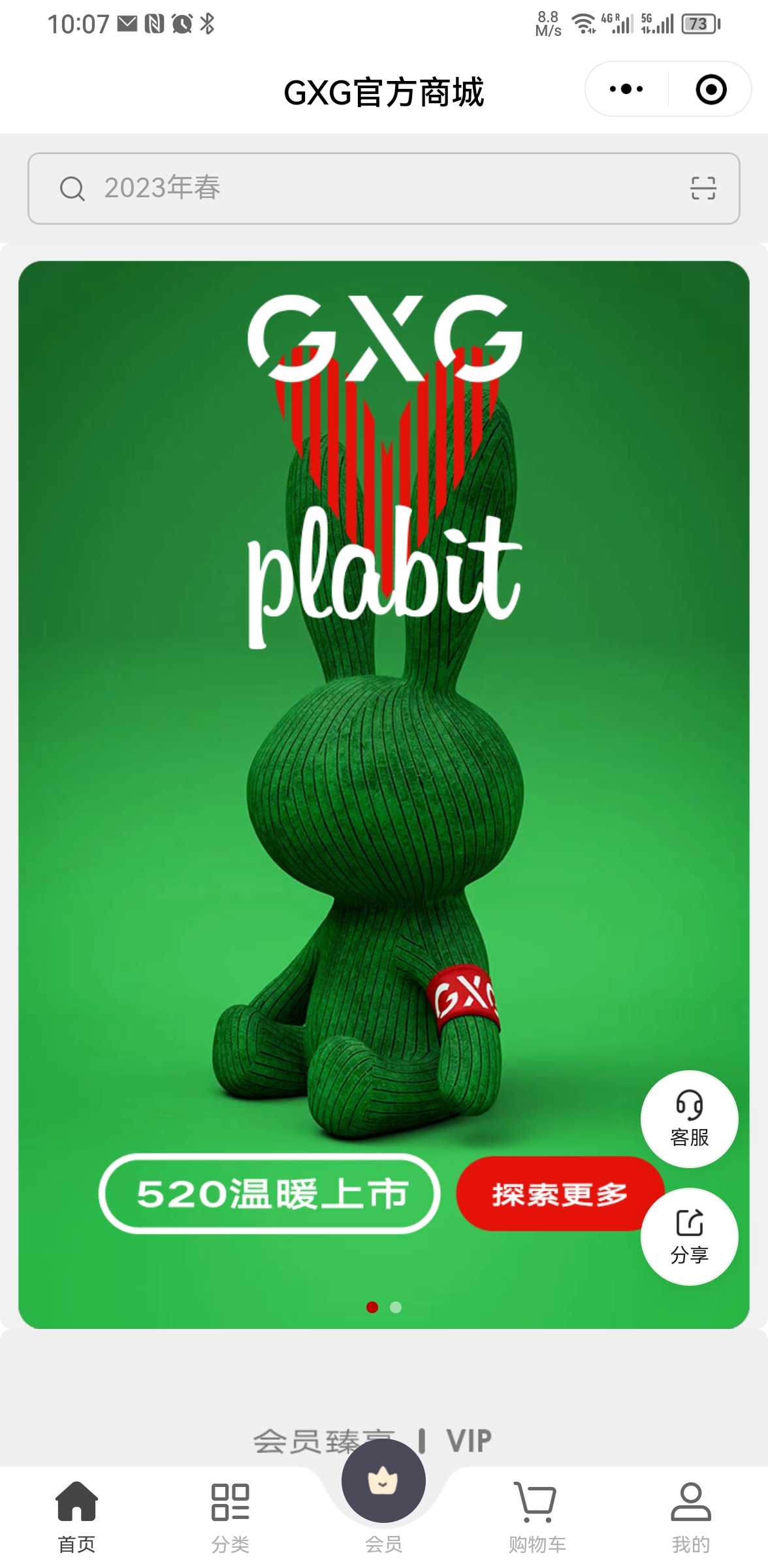Share the page via 分享 button

pyautogui.click(x=689, y=1236)
